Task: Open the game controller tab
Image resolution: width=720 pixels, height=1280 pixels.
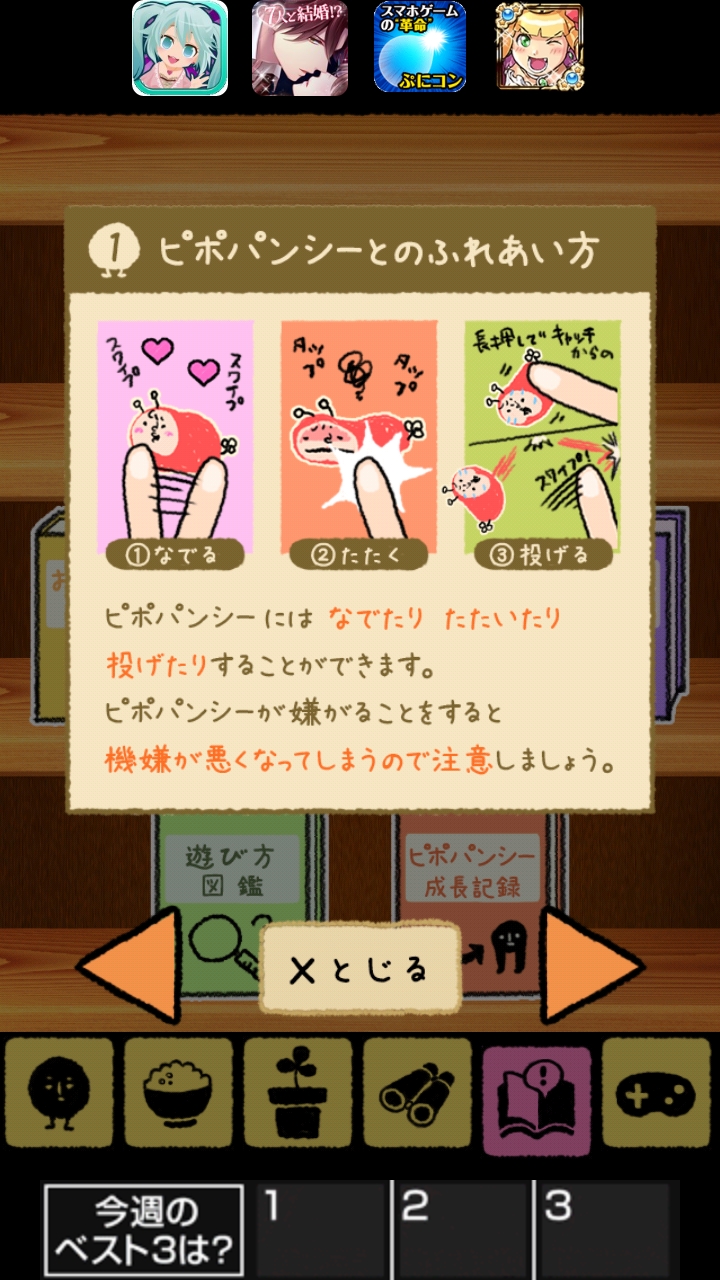Action: pyautogui.click(x=656, y=1092)
